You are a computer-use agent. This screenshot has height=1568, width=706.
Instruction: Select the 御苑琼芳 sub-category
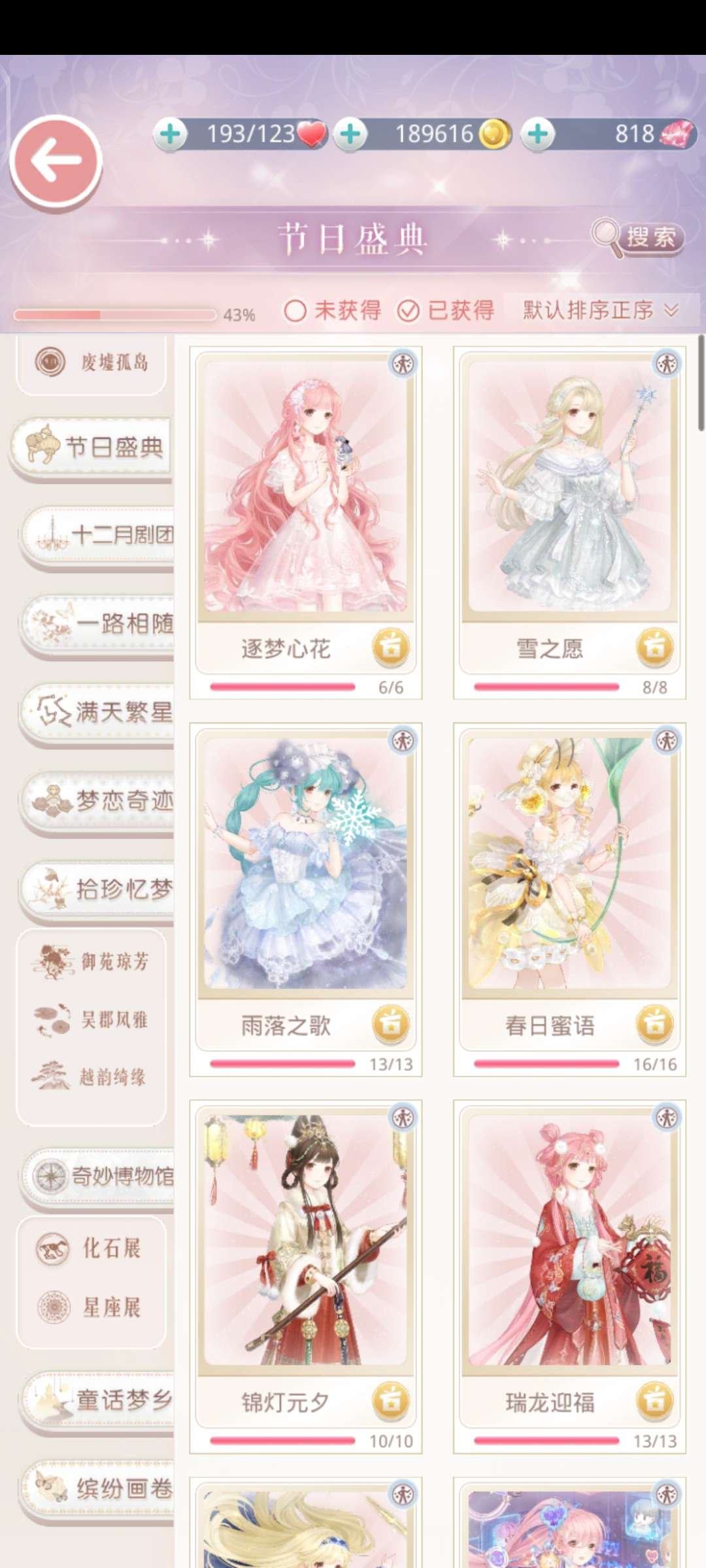coord(92,962)
